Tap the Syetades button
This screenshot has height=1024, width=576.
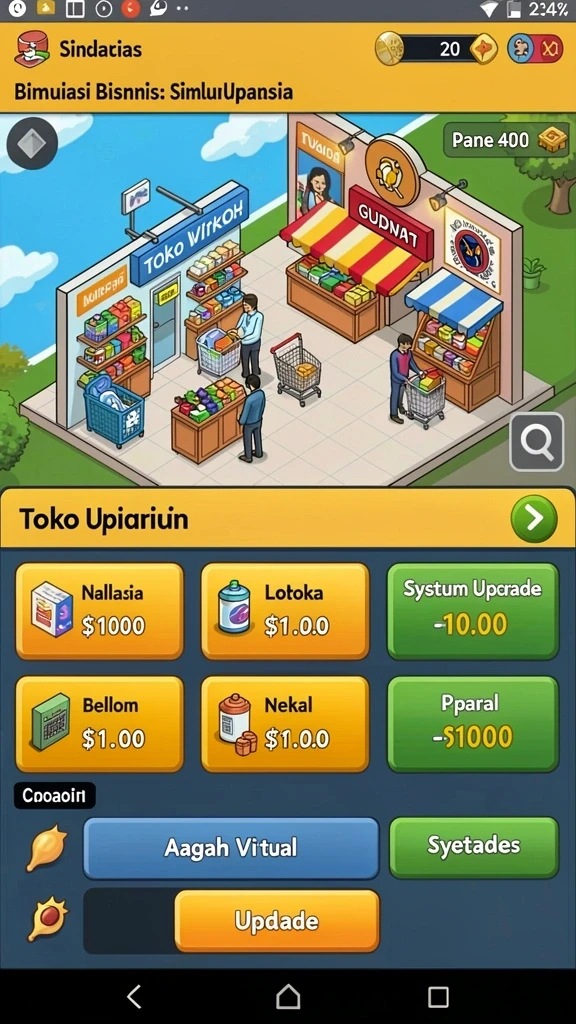tap(474, 847)
